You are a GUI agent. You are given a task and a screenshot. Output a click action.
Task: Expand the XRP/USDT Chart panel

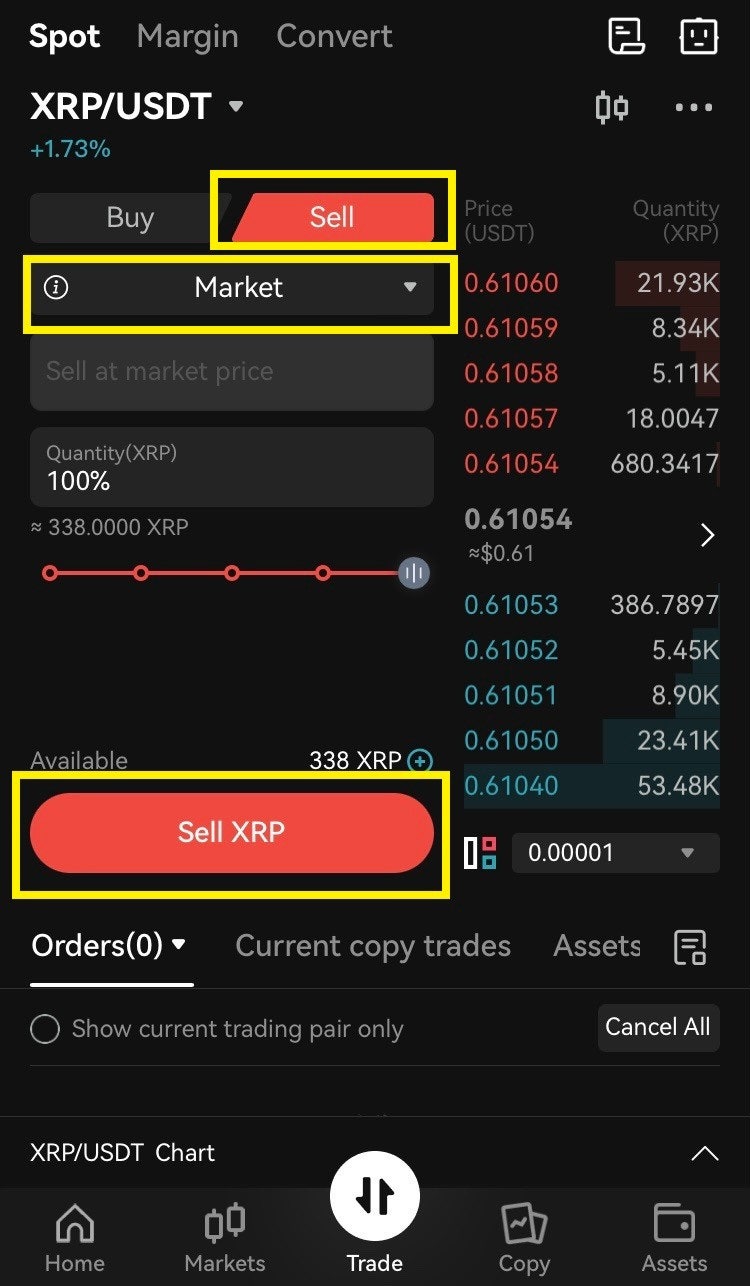click(704, 1153)
